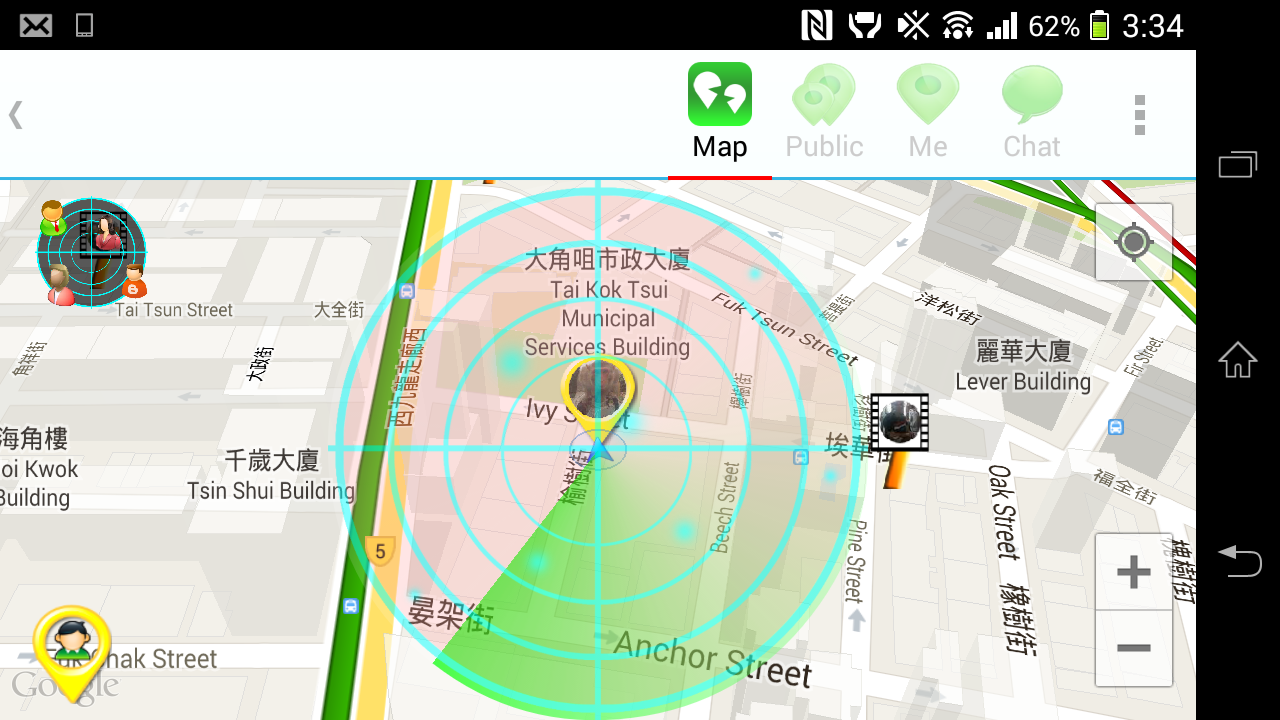Select the Map tab
This screenshot has height=720, width=1280.
pos(720,112)
